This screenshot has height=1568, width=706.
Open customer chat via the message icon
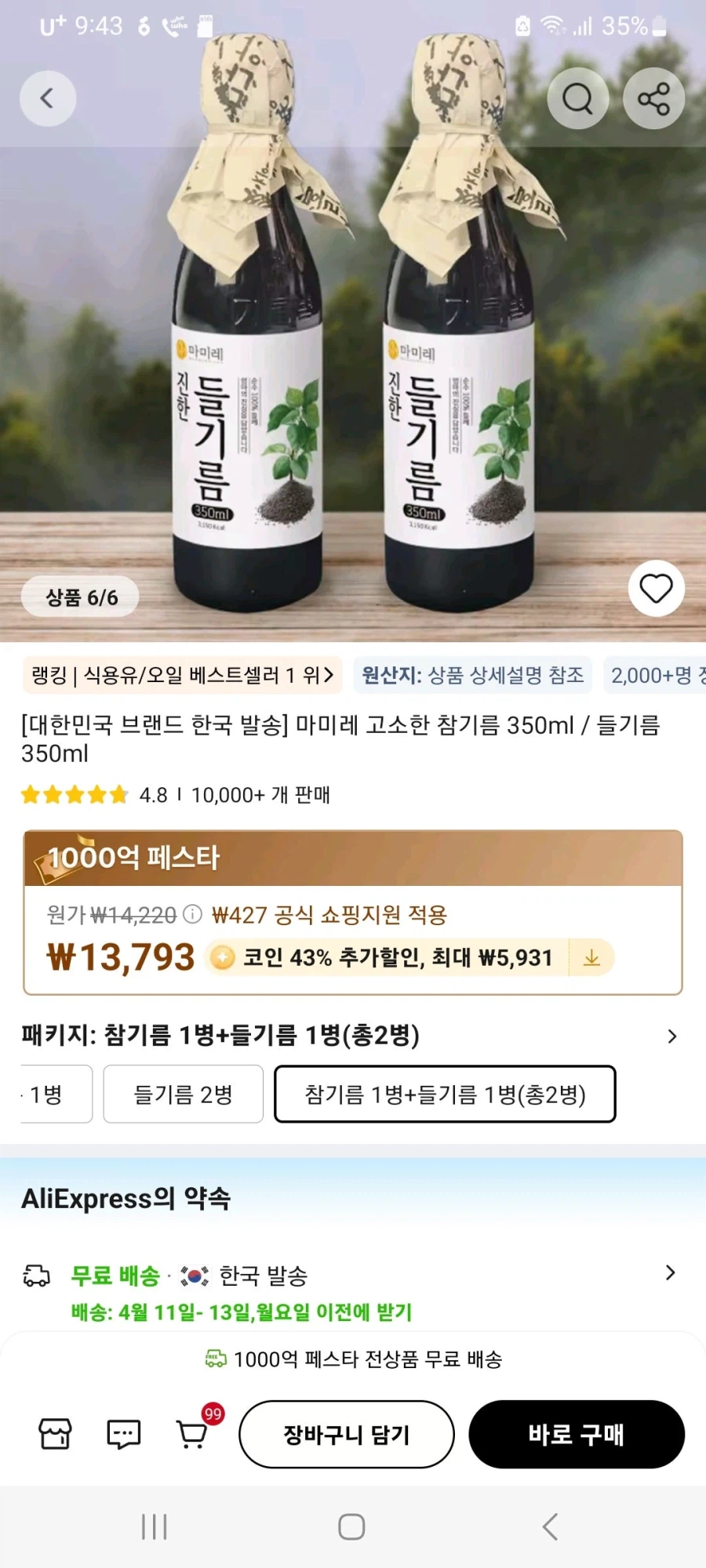pos(123,1434)
